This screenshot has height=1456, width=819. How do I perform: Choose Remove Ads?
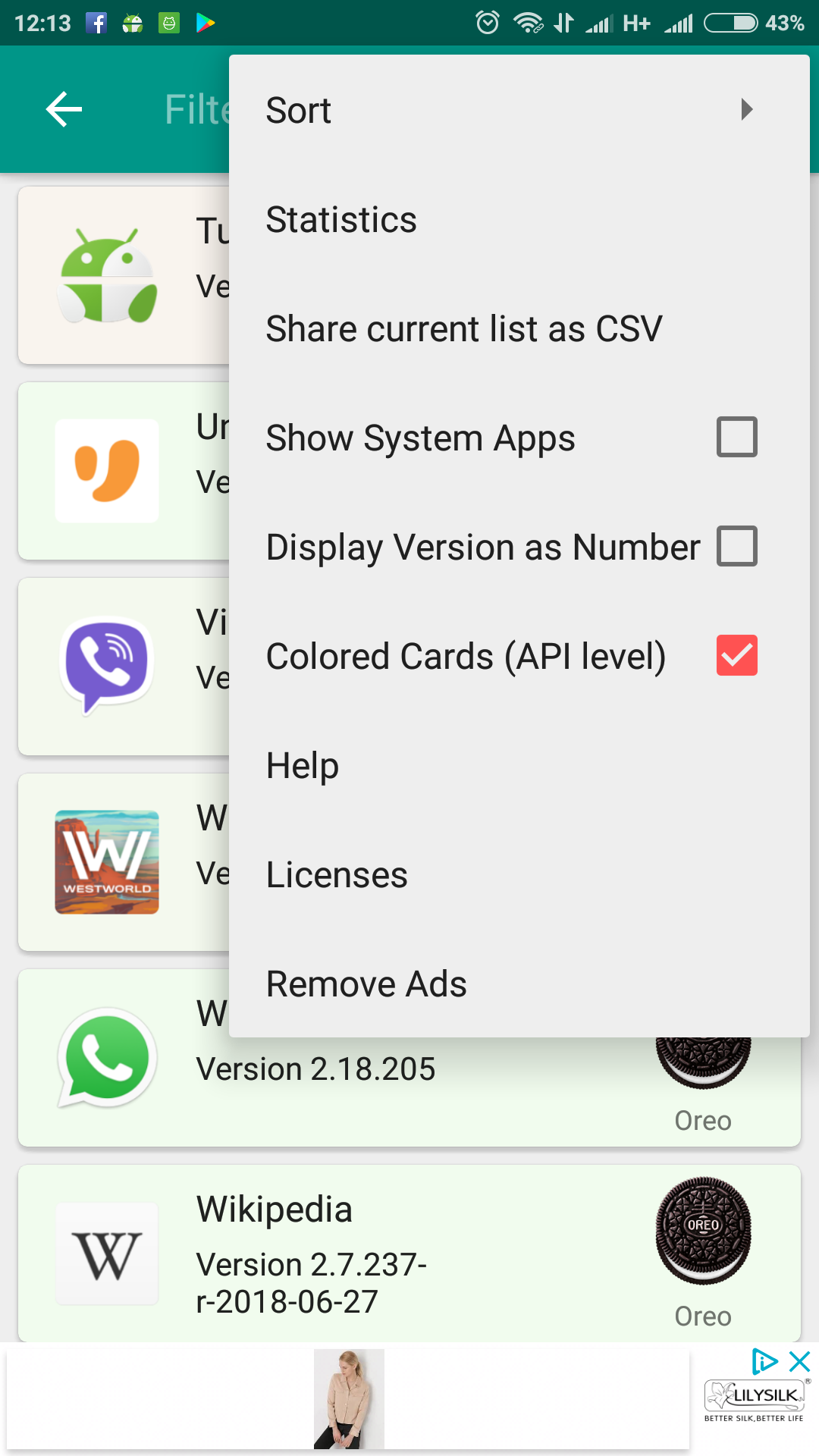[519, 984]
